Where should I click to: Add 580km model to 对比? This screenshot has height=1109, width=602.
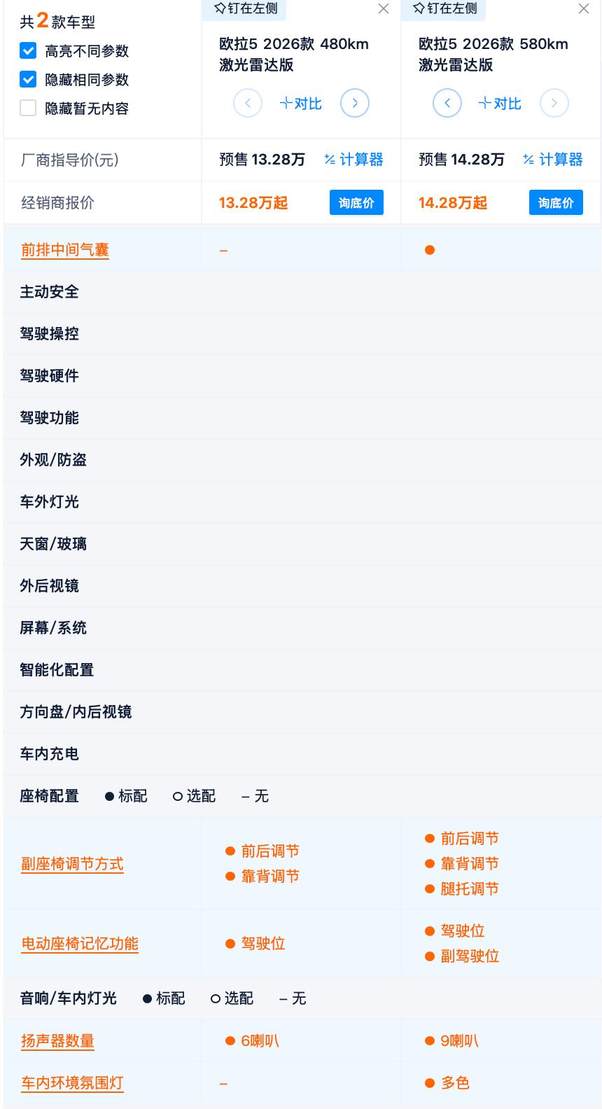coord(500,103)
